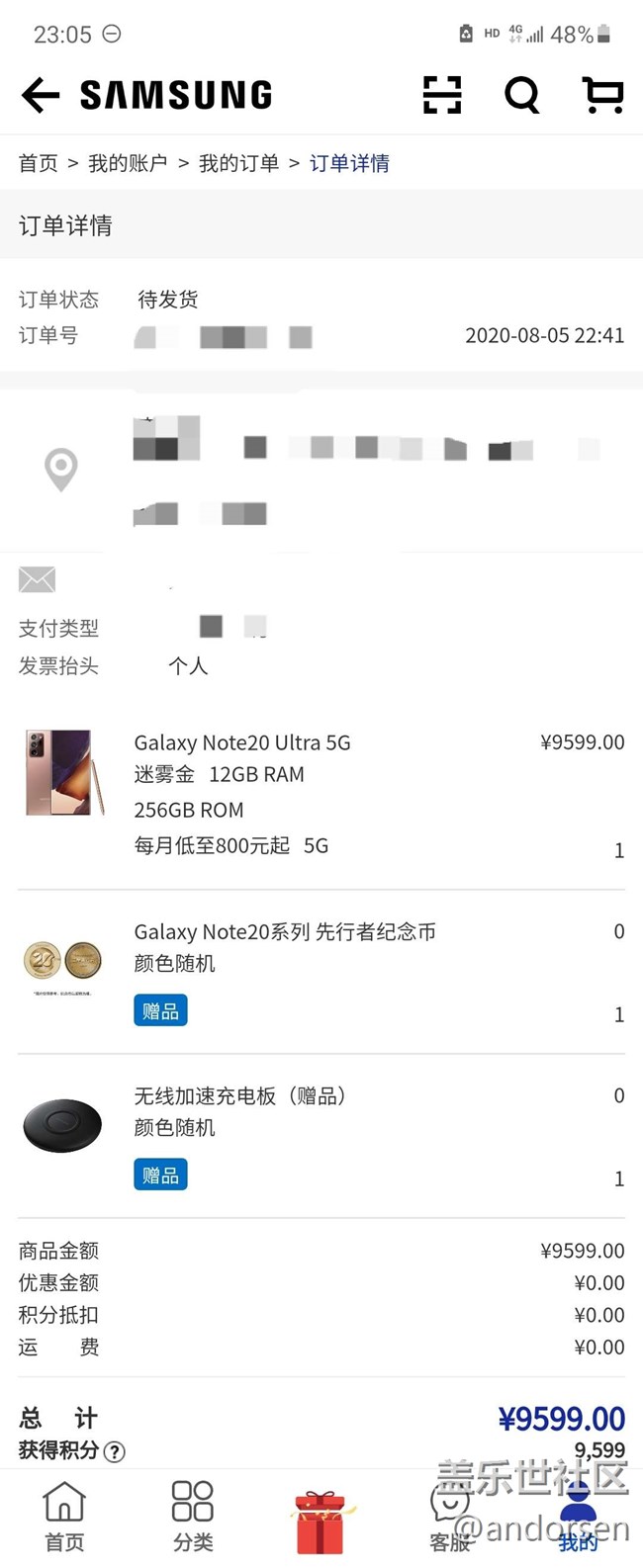
Task: Show help for 获得积分
Action: coord(115,1451)
